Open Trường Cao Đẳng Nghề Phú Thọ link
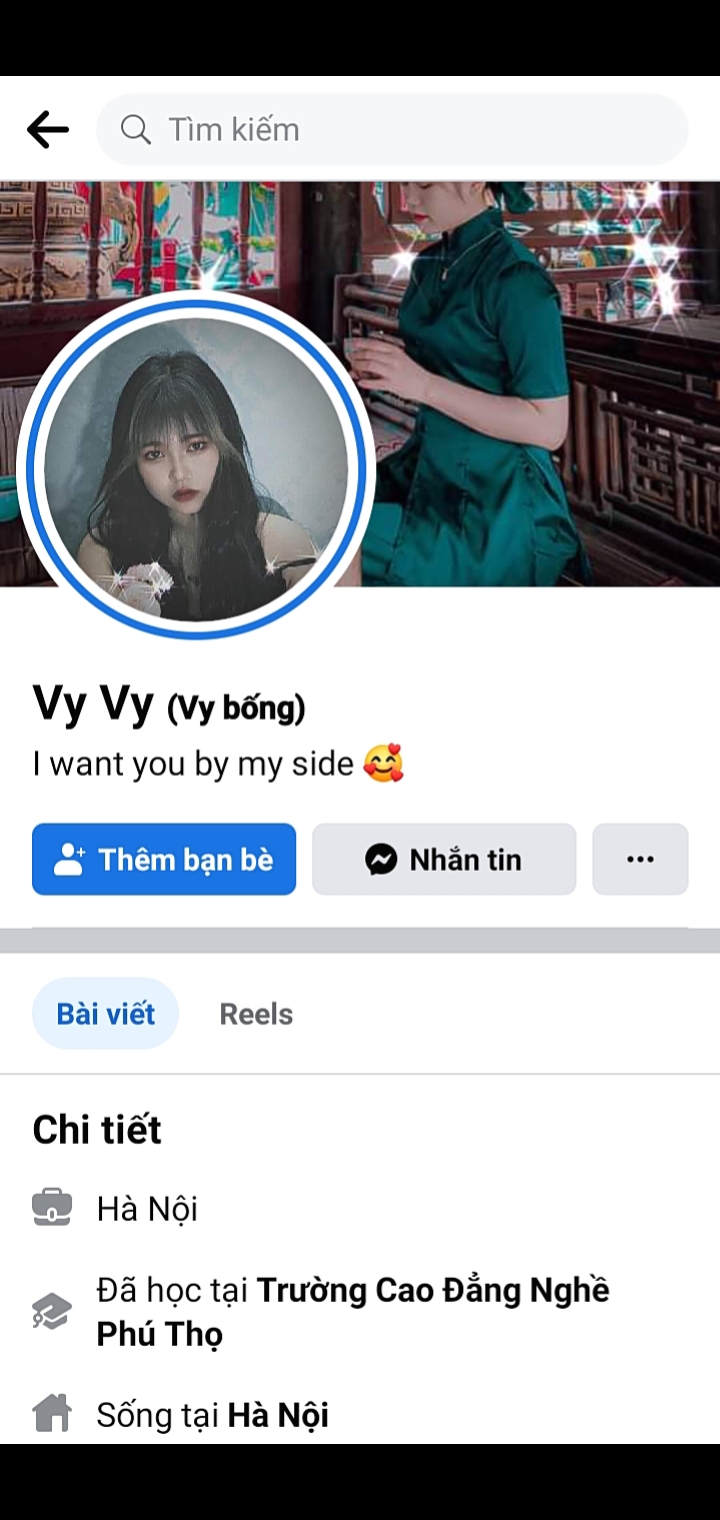 pyautogui.click(x=432, y=1291)
